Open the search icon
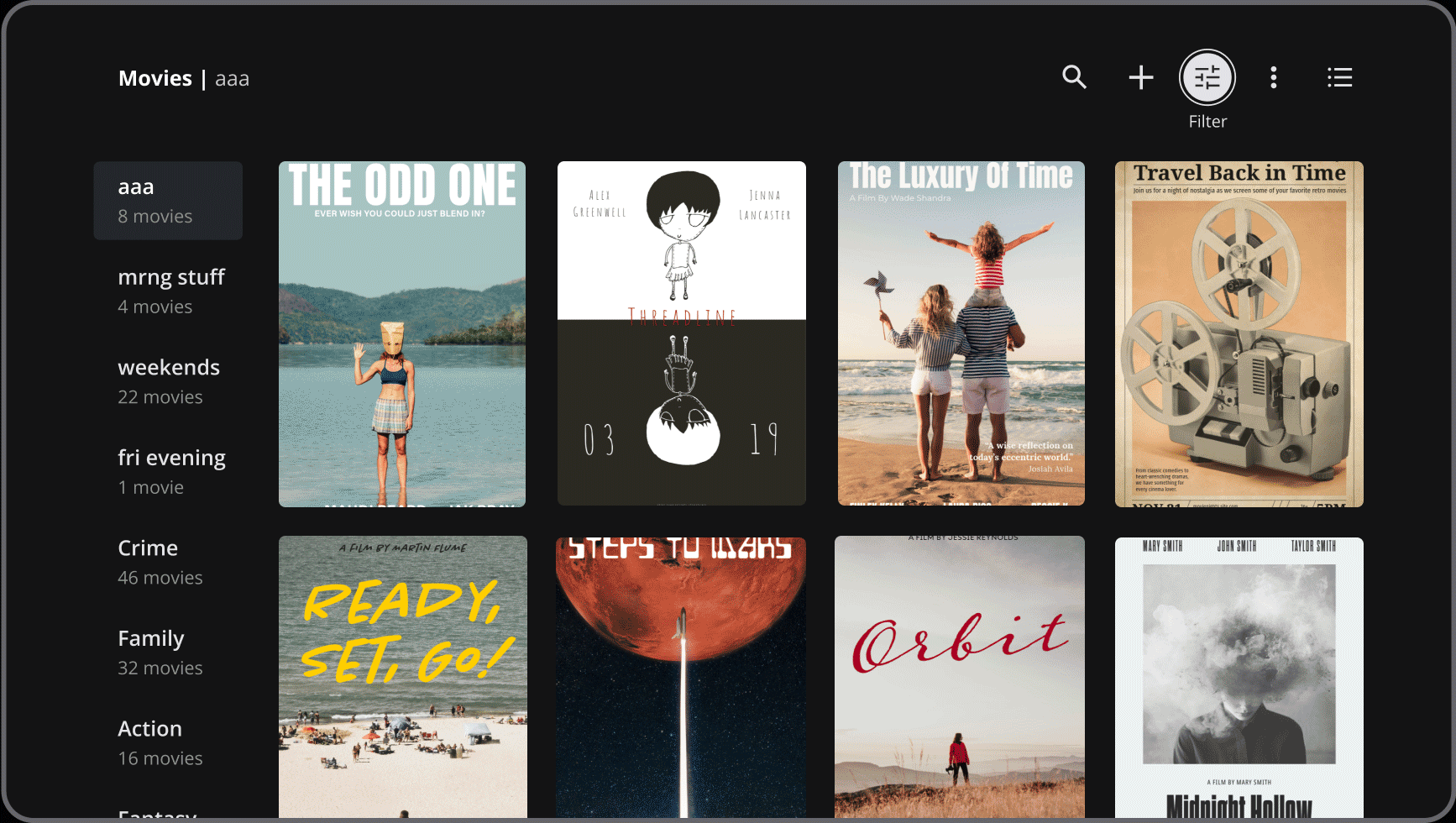Image resolution: width=1456 pixels, height=823 pixels. pos(1074,77)
